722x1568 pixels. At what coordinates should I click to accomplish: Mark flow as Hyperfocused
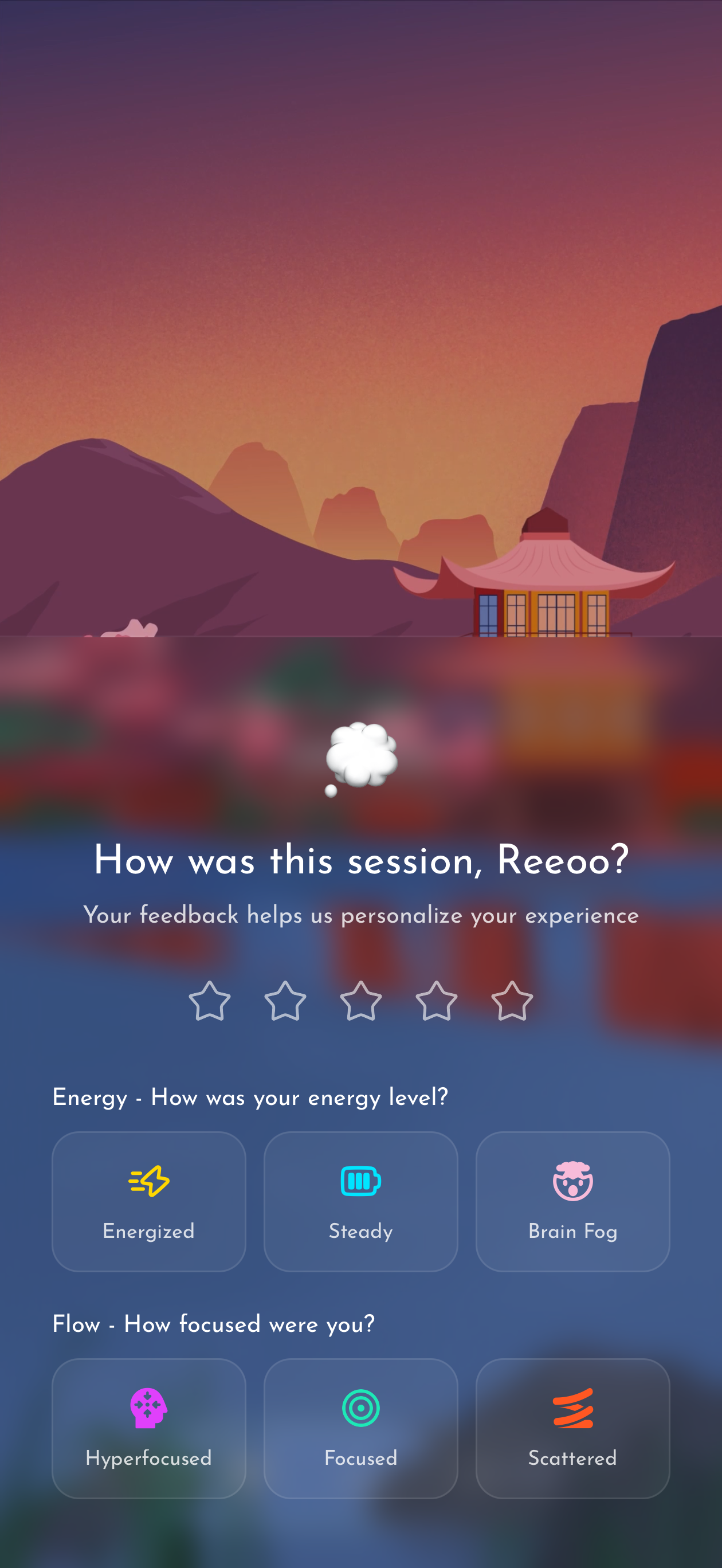[149, 1429]
